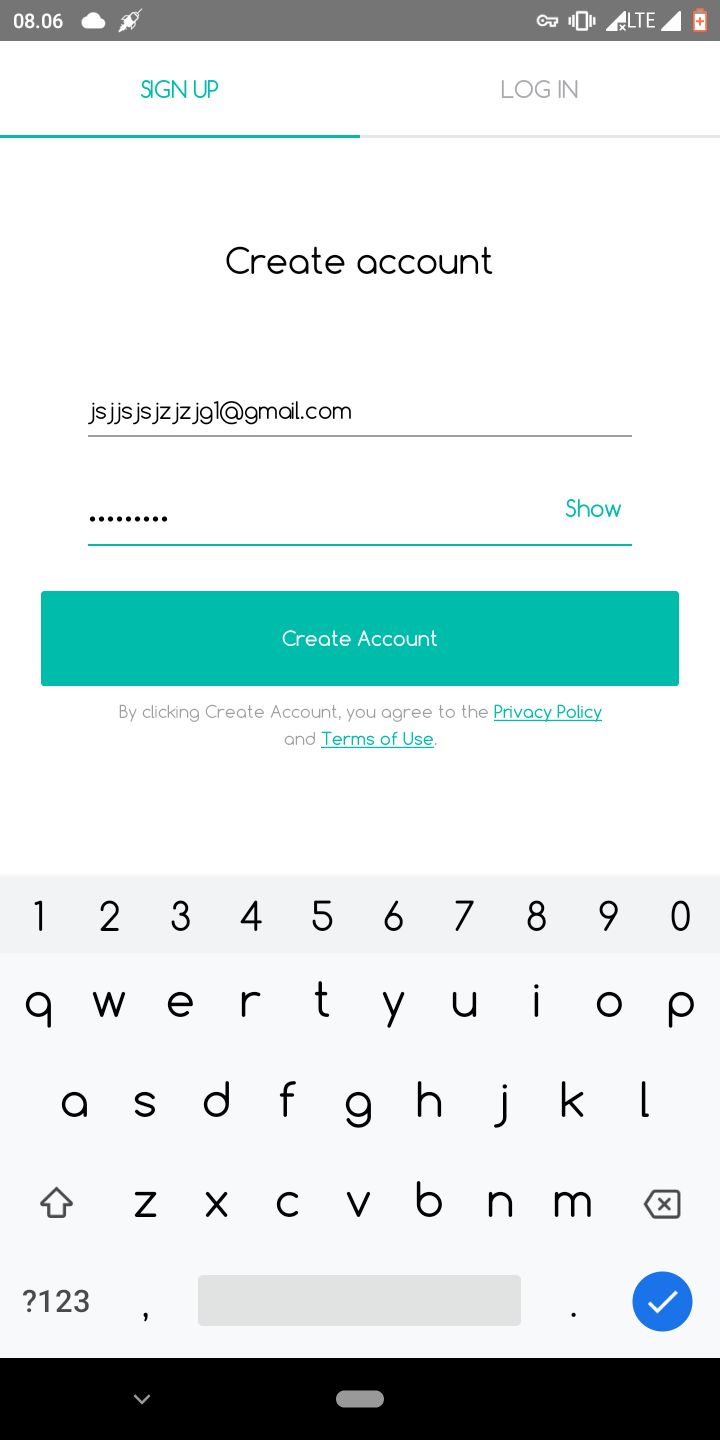Open the Privacy Policy link
The width and height of the screenshot is (720, 1440).
coord(547,712)
